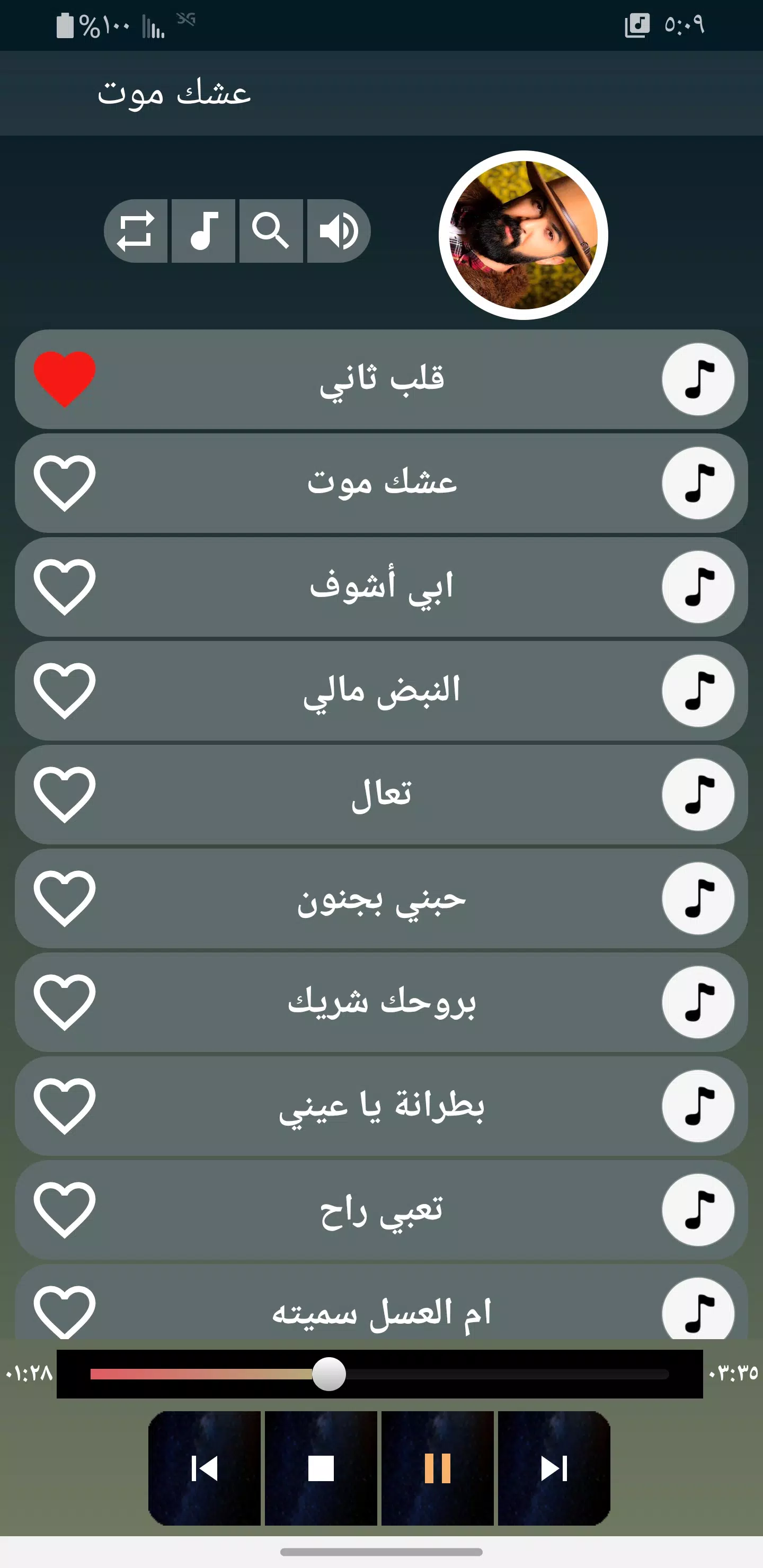Tap the note icon beside قلب ثاني
Image resolution: width=763 pixels, height=1568 pixels.
(698, 379)
